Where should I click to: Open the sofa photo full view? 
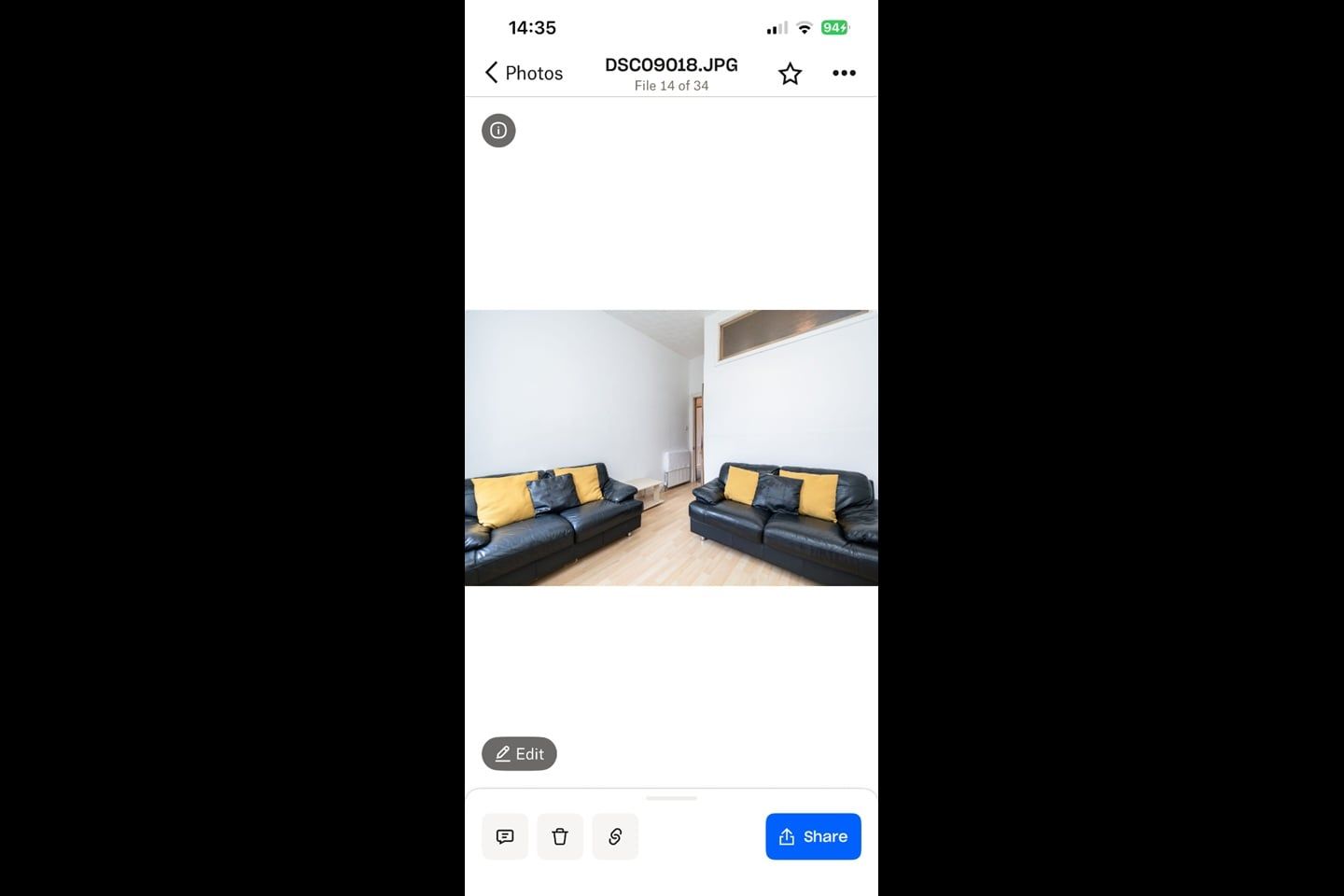tap(671, 448)
